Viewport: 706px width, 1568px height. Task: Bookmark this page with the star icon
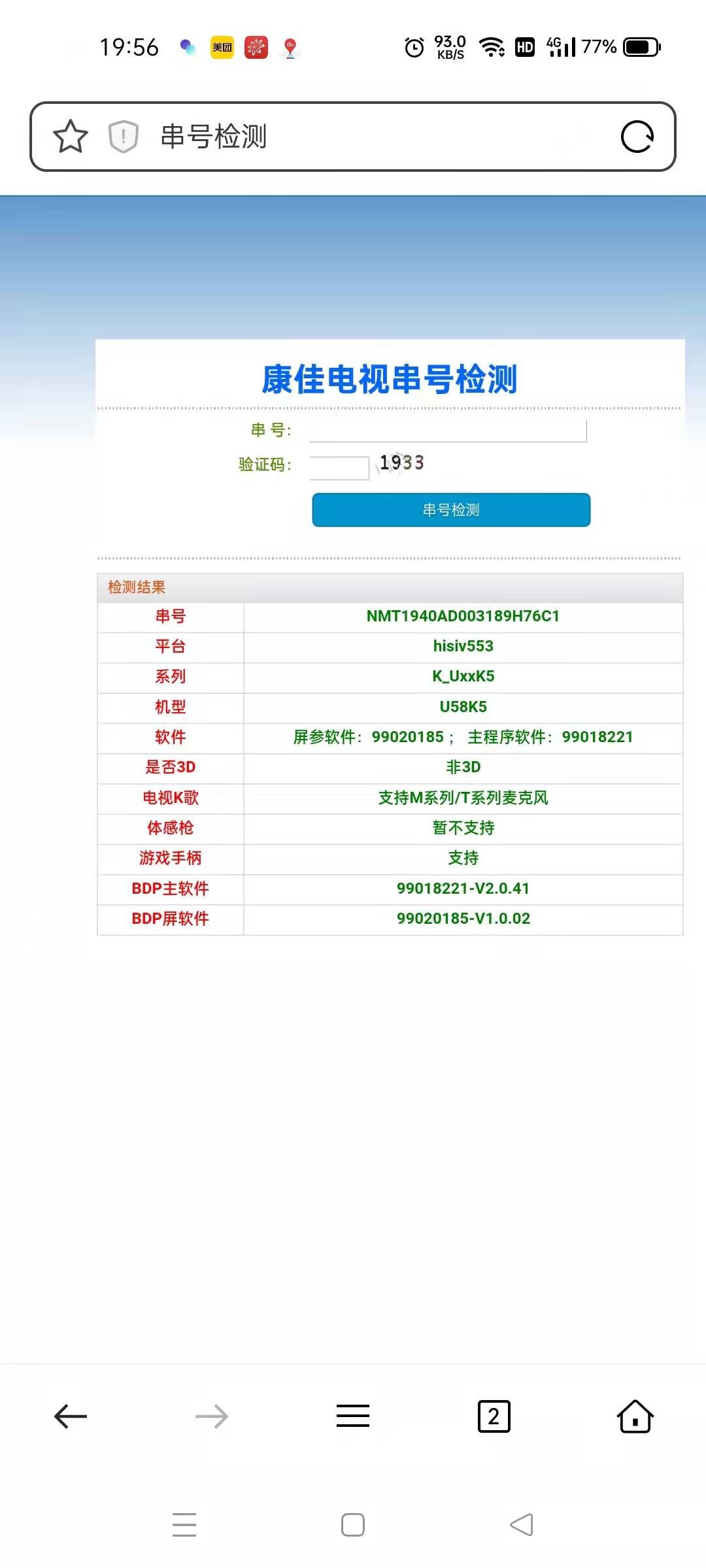tap(71, 137)
